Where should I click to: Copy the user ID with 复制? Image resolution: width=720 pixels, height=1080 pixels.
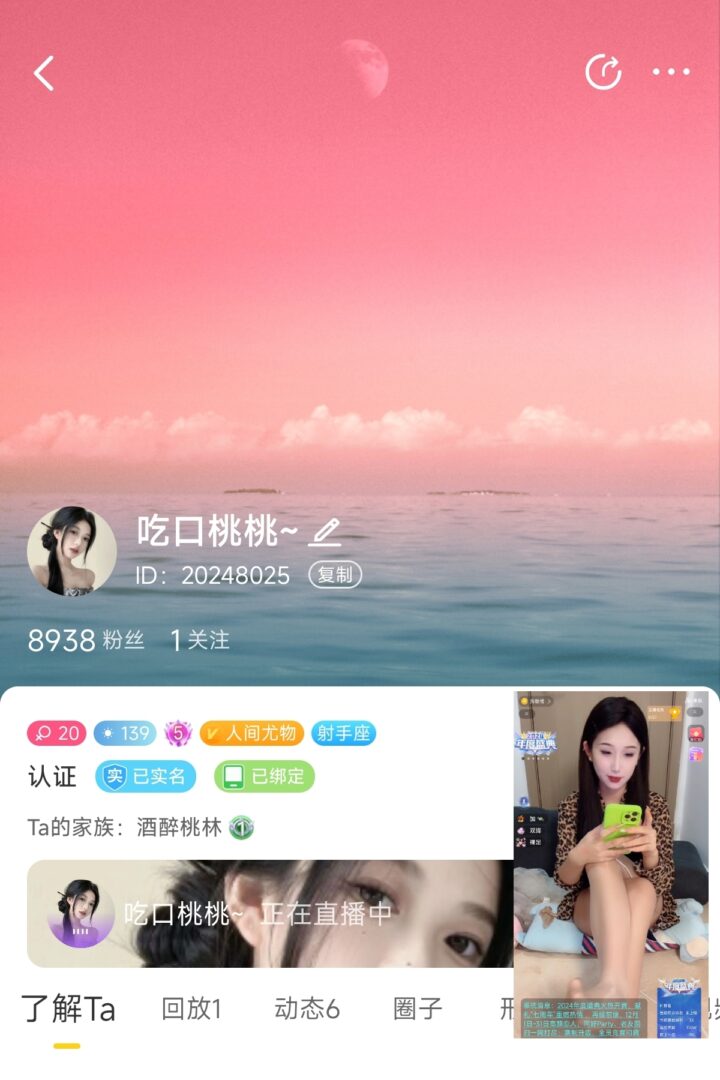[335, 575]
